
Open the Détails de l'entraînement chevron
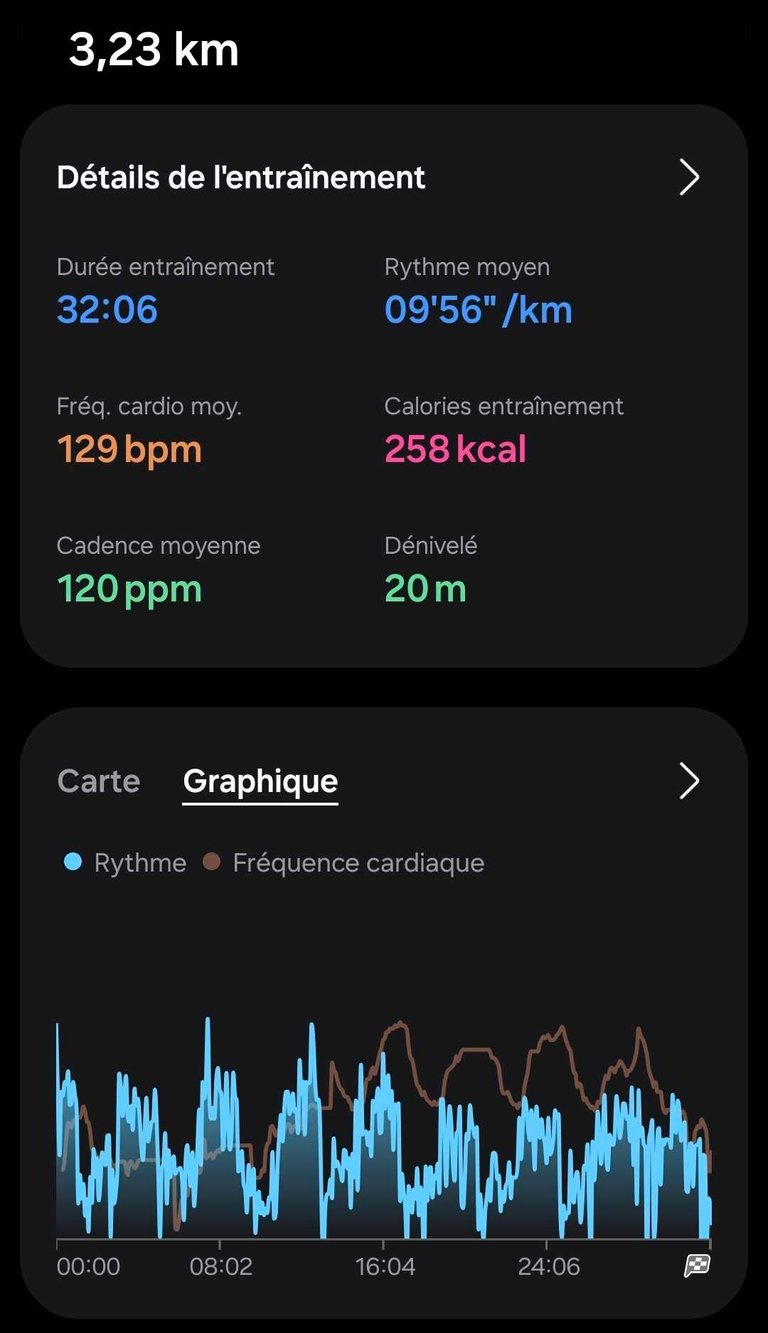tap(689, 177)
